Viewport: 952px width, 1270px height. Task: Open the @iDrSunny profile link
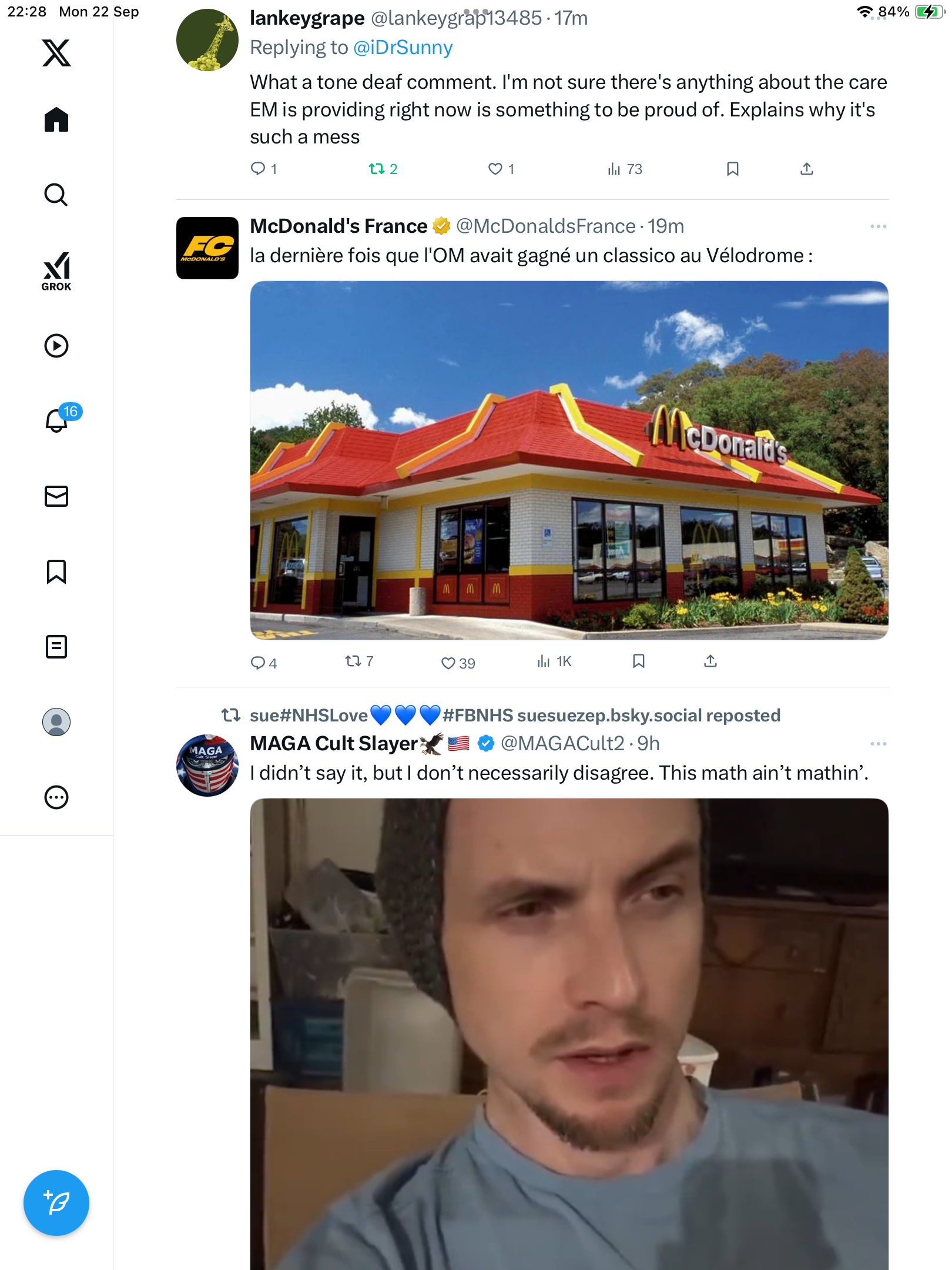403,48
